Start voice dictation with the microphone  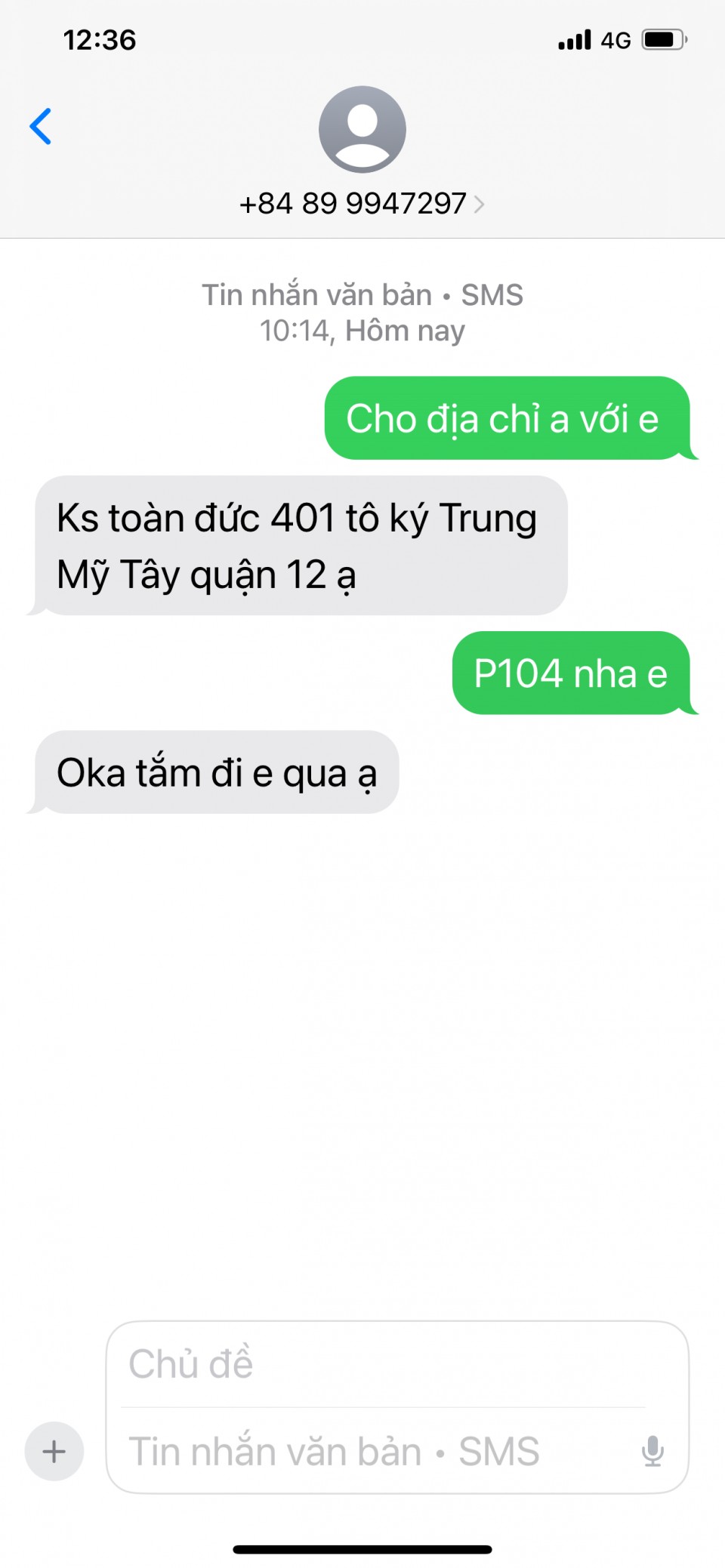tap(652, 1451)
